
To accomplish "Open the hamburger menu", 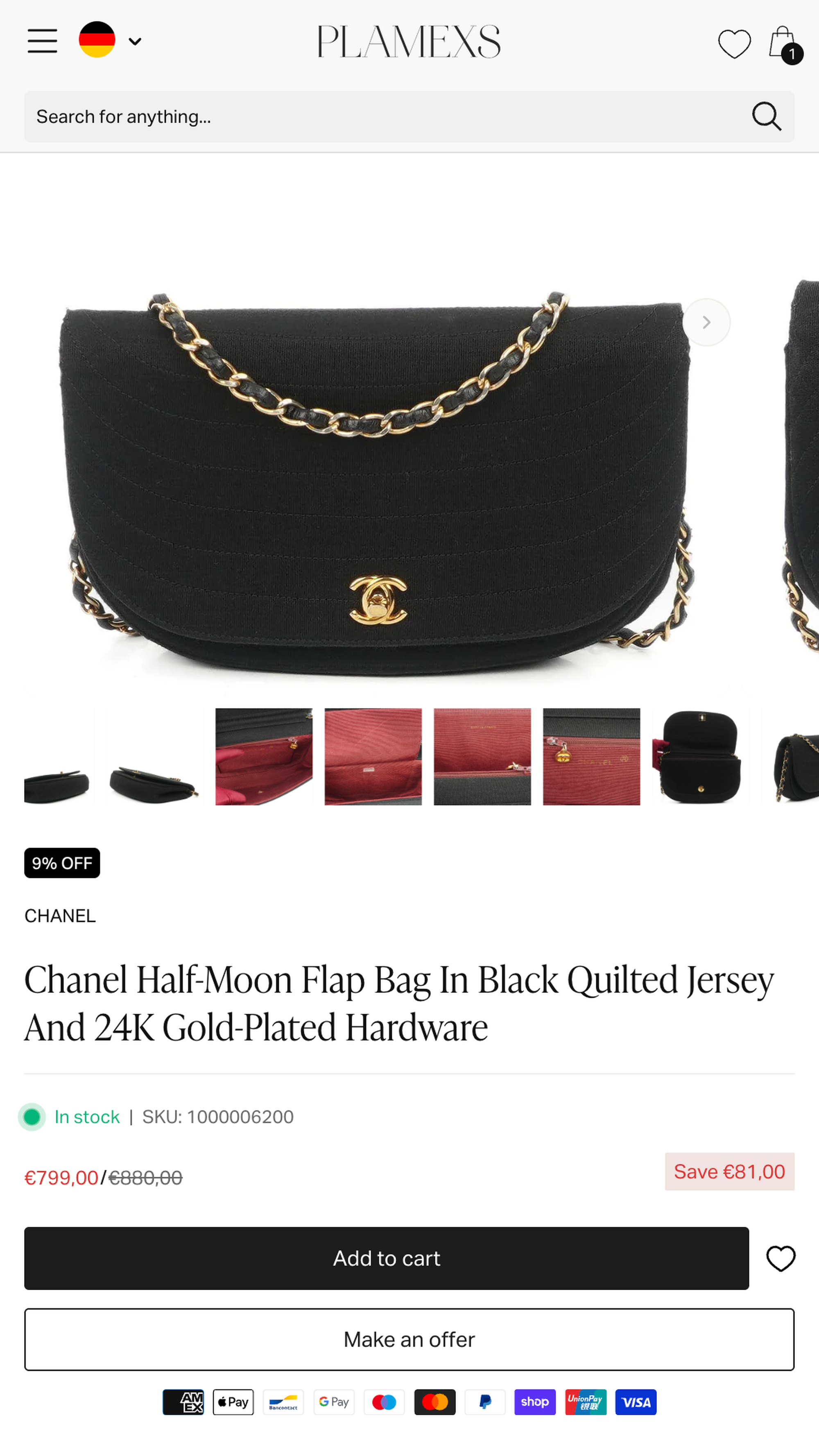I will pyautogui.click(x=43, y=41).
